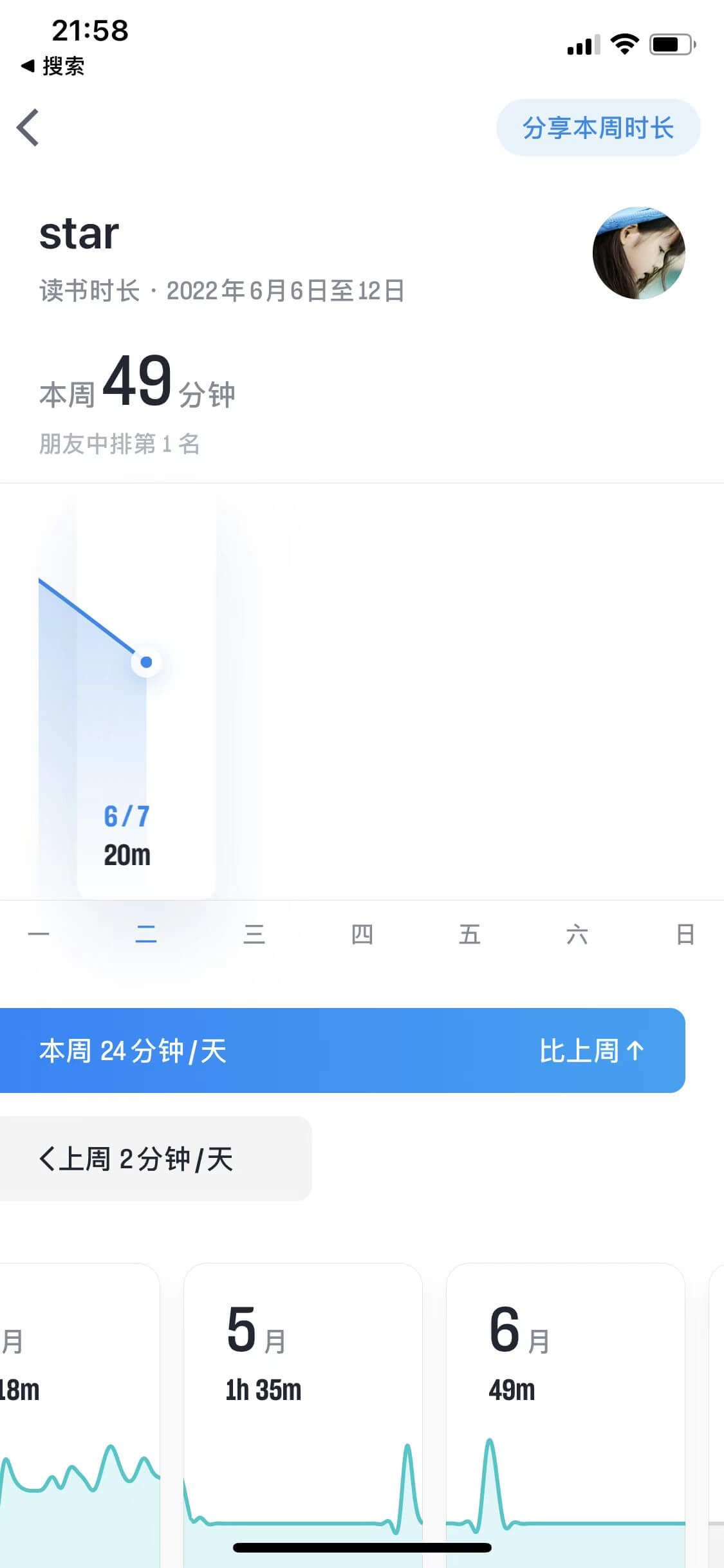Switch to last week via 上周 2分钟/天
The height and width of the screenshot is (1568, 724).
pyautogui.click(x=136, y=1159)
